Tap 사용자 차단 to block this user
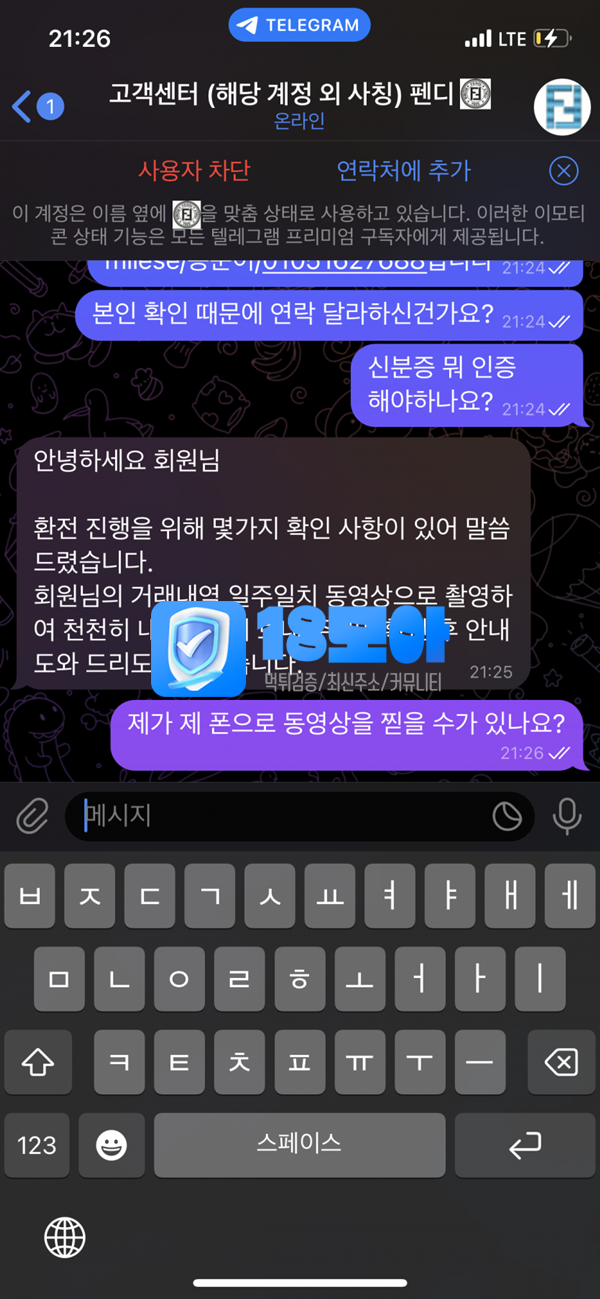The image size is (600, 1299). (x=194, y=170)
